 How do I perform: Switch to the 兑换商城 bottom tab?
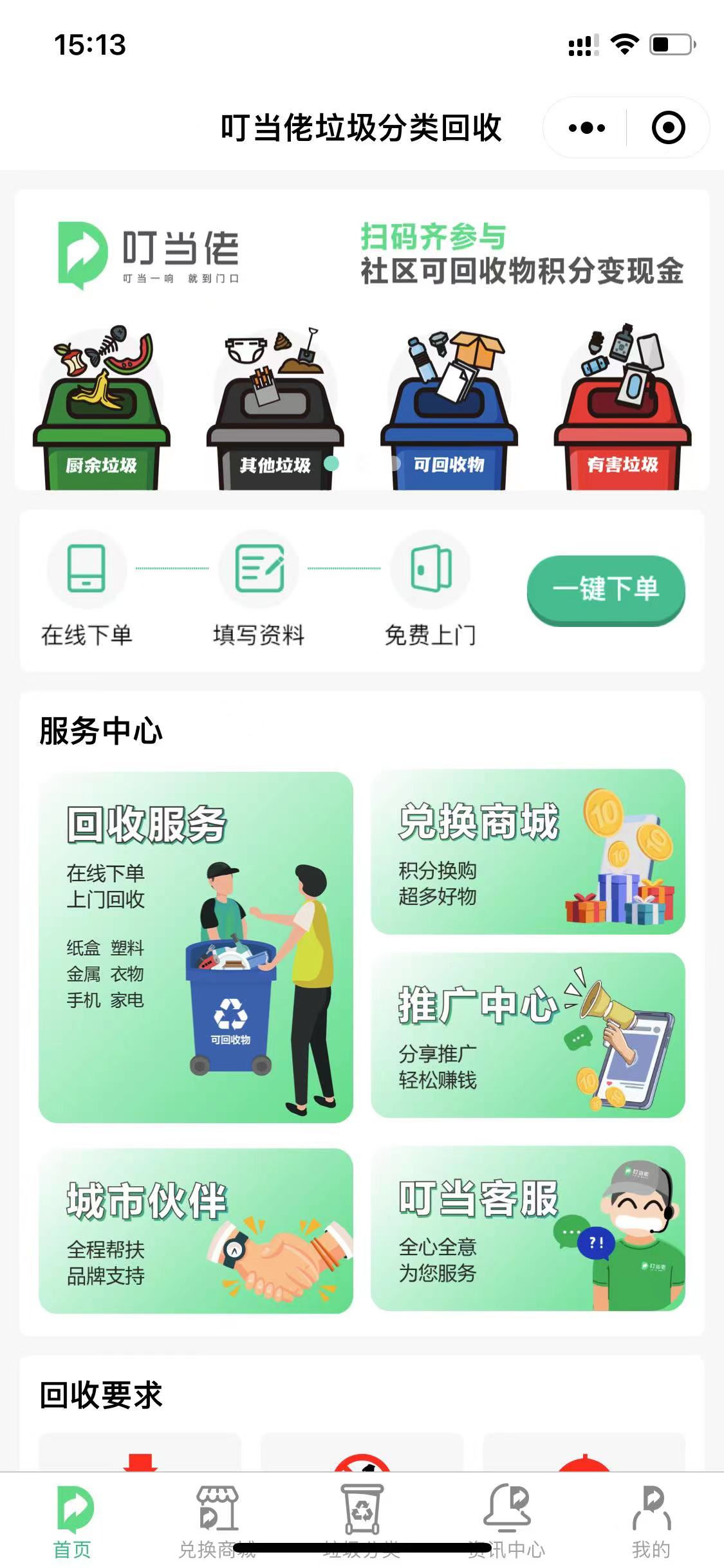pyautogui.click(x=217, y=1520)
